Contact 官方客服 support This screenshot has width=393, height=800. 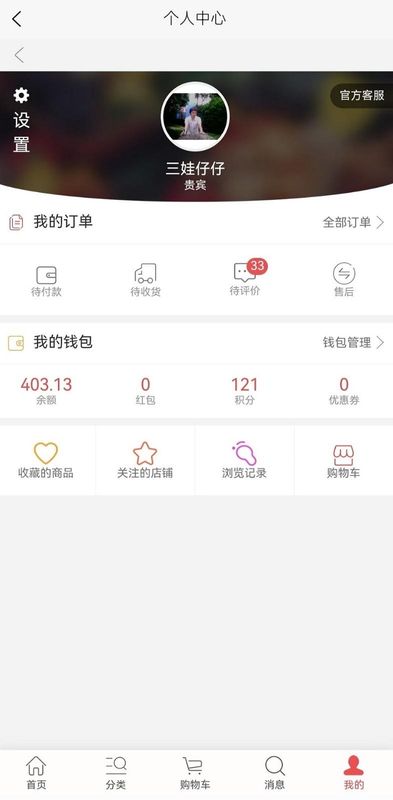point(362,95)
